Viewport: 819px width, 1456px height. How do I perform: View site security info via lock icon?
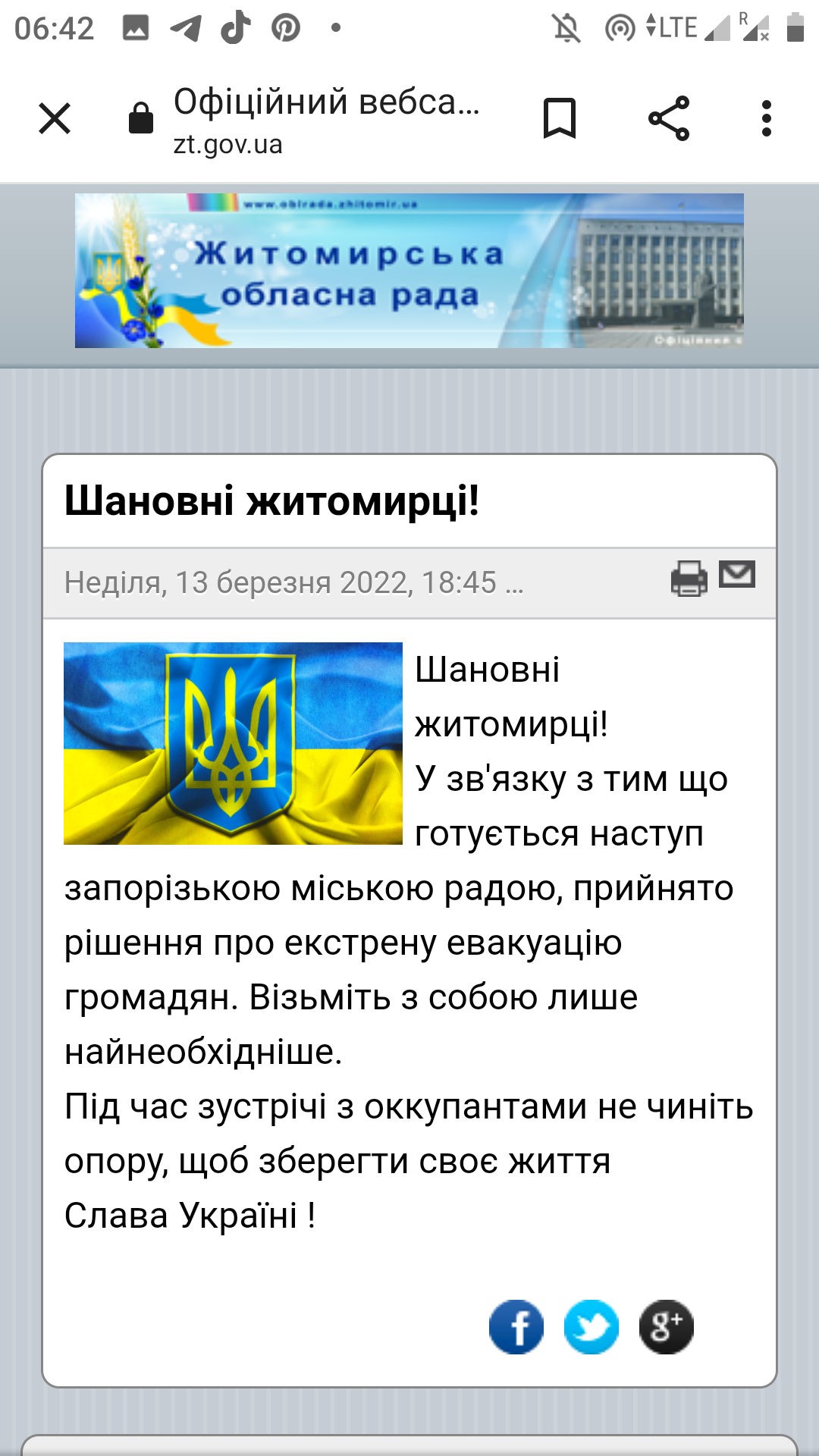[141, 118]
